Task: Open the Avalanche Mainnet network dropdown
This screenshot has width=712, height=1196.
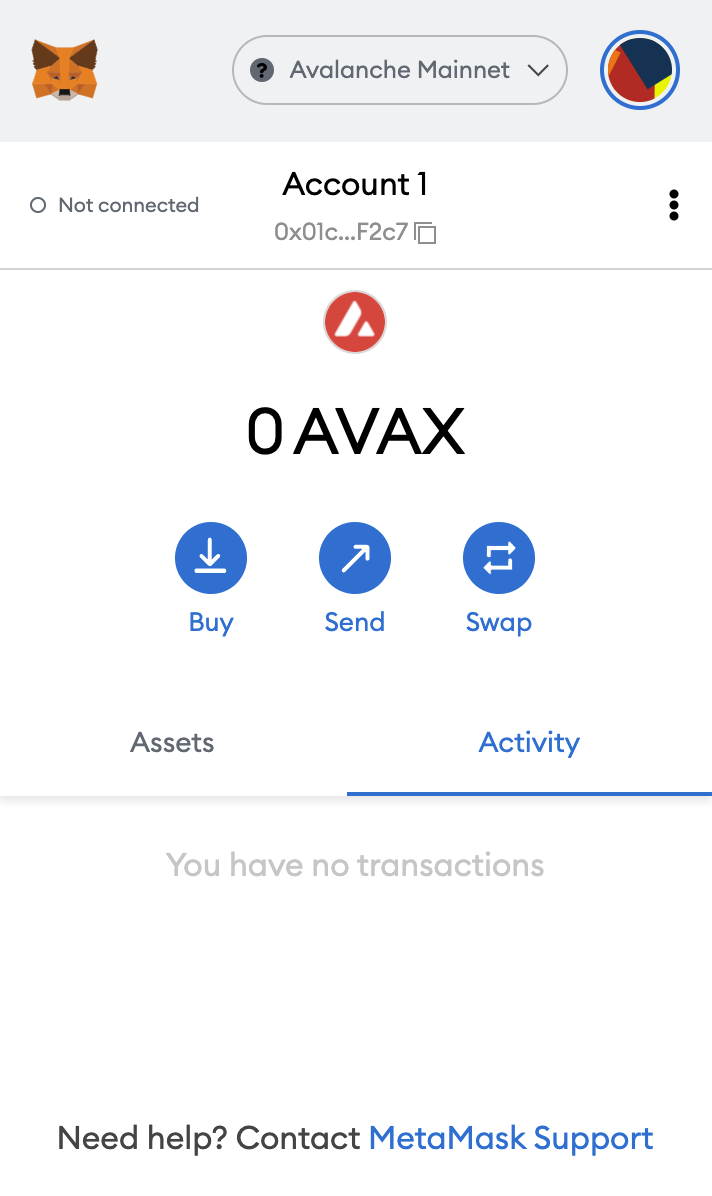Action: [400, 70]
